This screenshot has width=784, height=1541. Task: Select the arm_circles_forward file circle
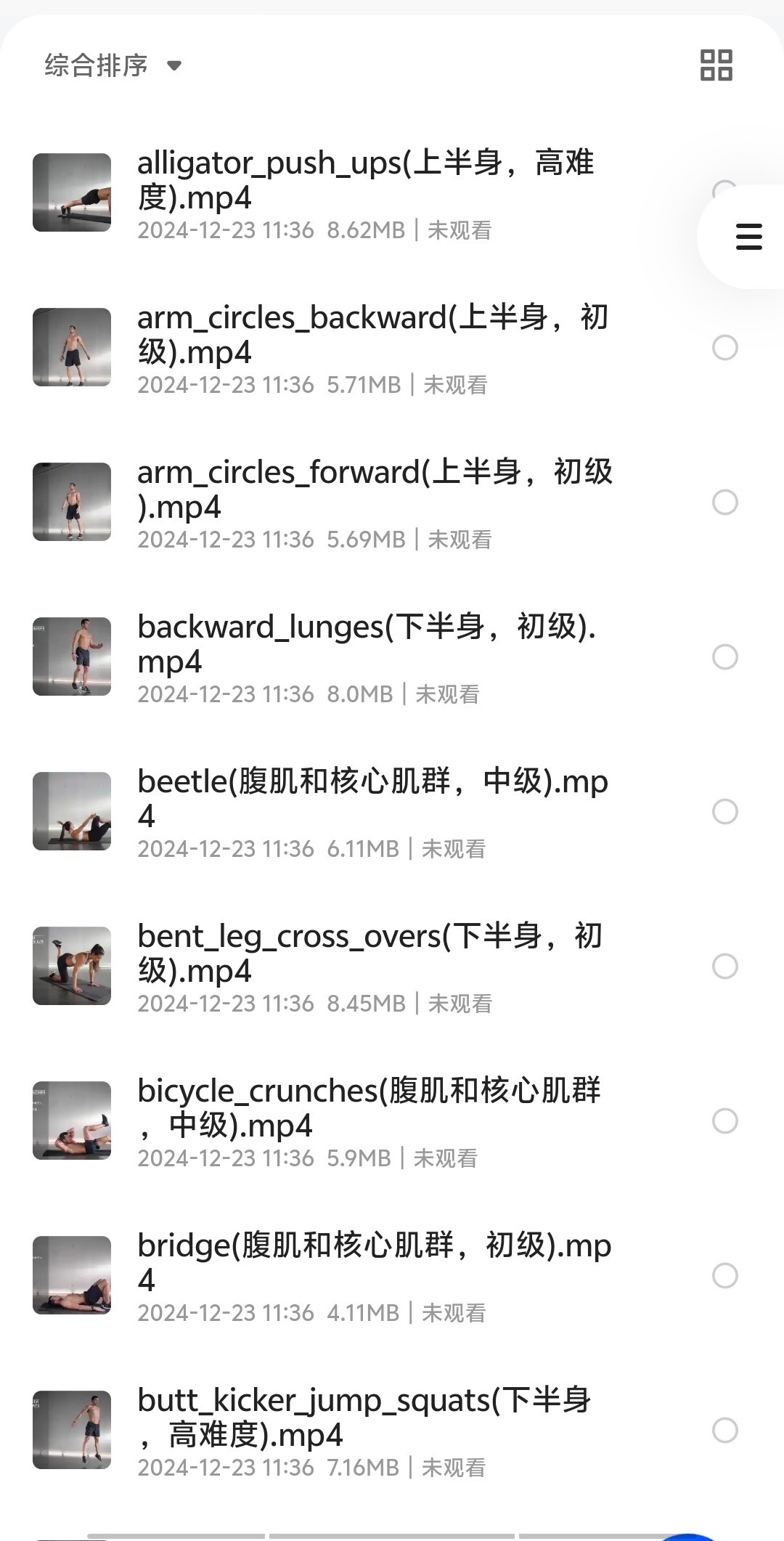tap(724, 503)
